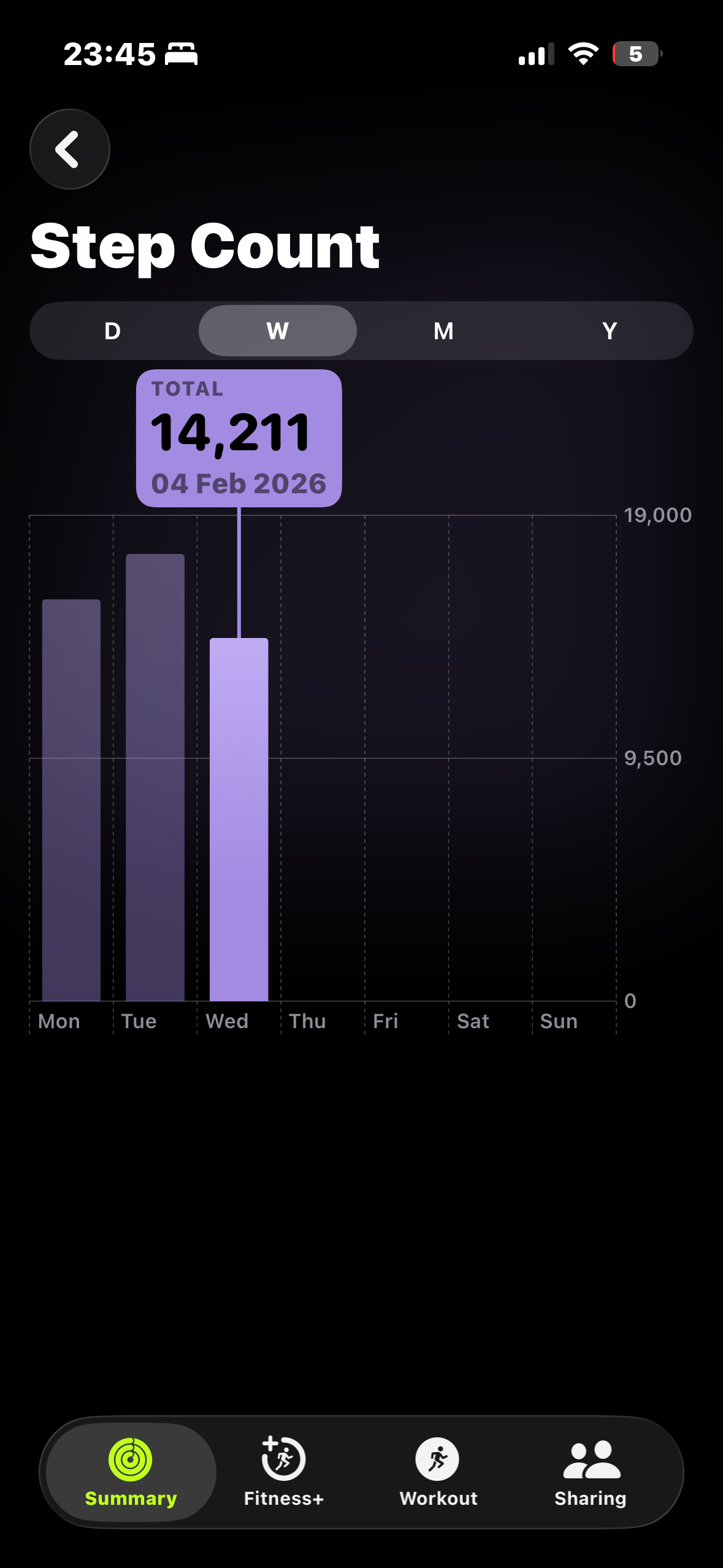Select the Tuesday bar in the chart
This screenshot has height=1568, width=723.
155,779
